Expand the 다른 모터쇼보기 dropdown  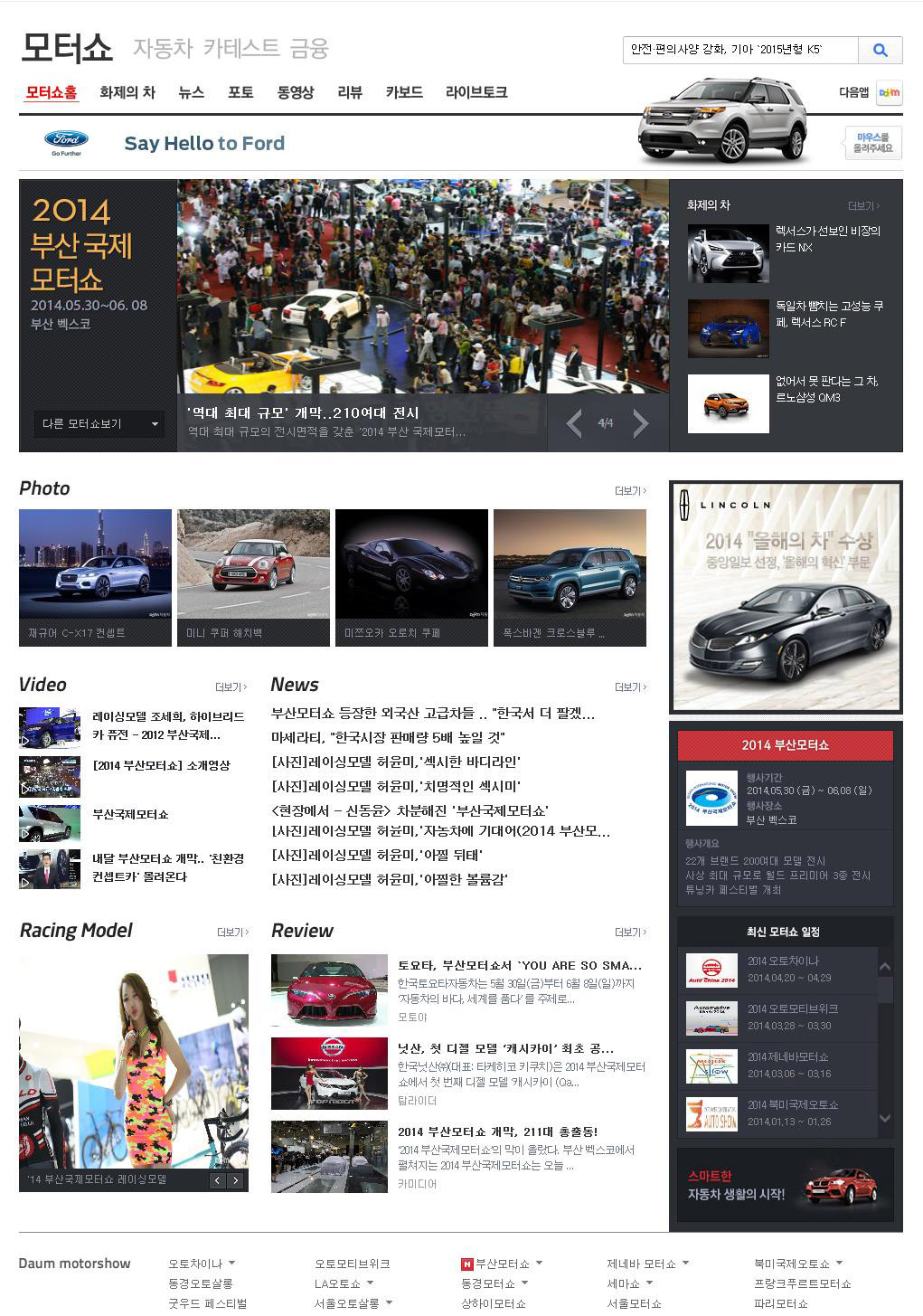tap(99, 423)
